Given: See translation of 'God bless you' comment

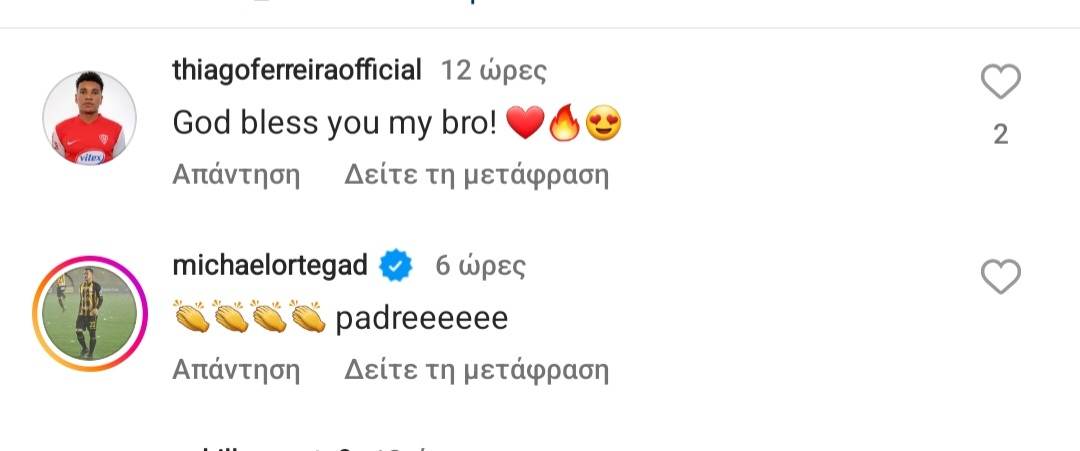Looking at the screenshot, I should point(476,175).
